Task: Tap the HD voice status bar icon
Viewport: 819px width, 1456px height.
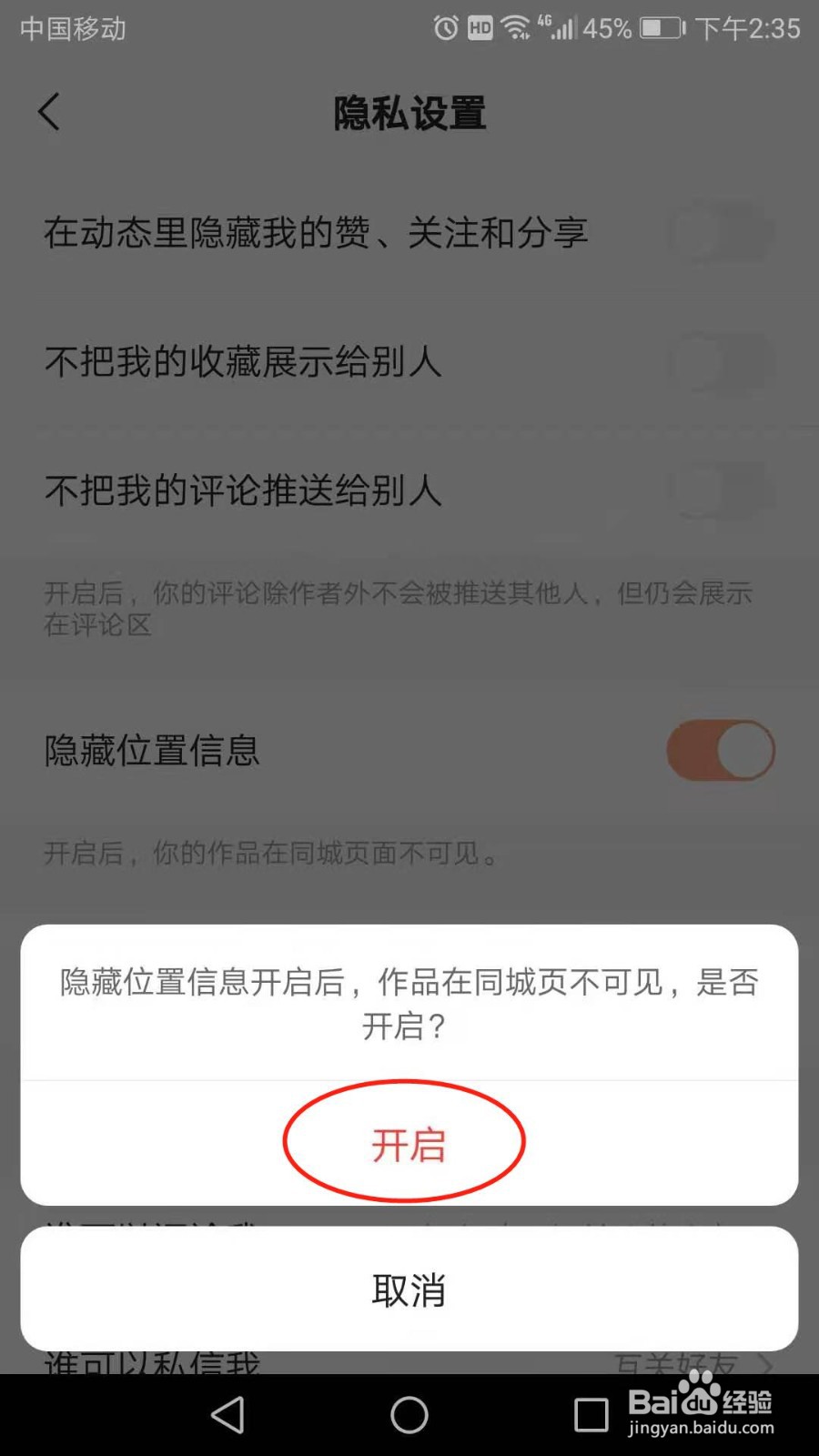Action: tap(480, 28)
